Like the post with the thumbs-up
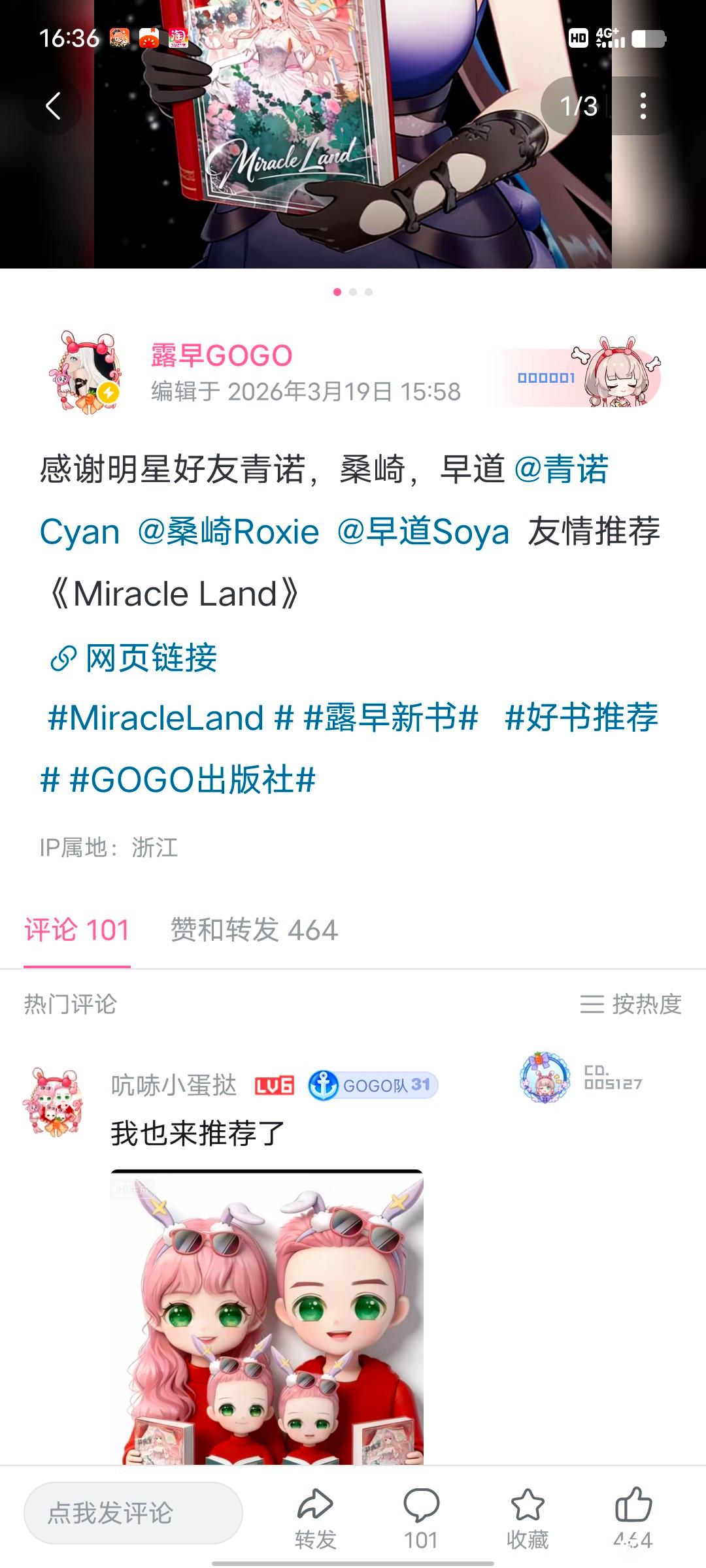The width and height of the screenshot is (706, 1568). pyautogui.click(x=633, y=1518)
